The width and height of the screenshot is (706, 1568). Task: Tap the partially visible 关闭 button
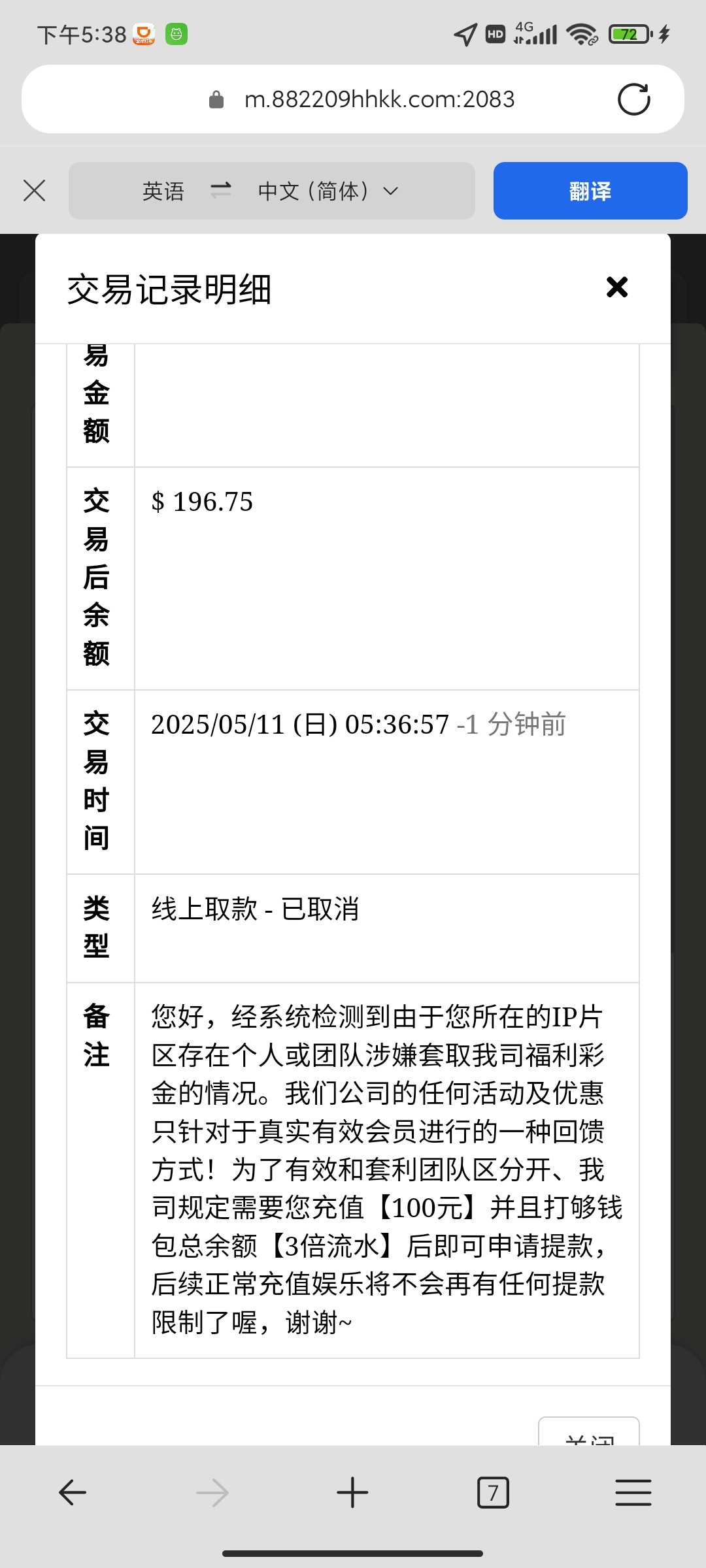589,1431
